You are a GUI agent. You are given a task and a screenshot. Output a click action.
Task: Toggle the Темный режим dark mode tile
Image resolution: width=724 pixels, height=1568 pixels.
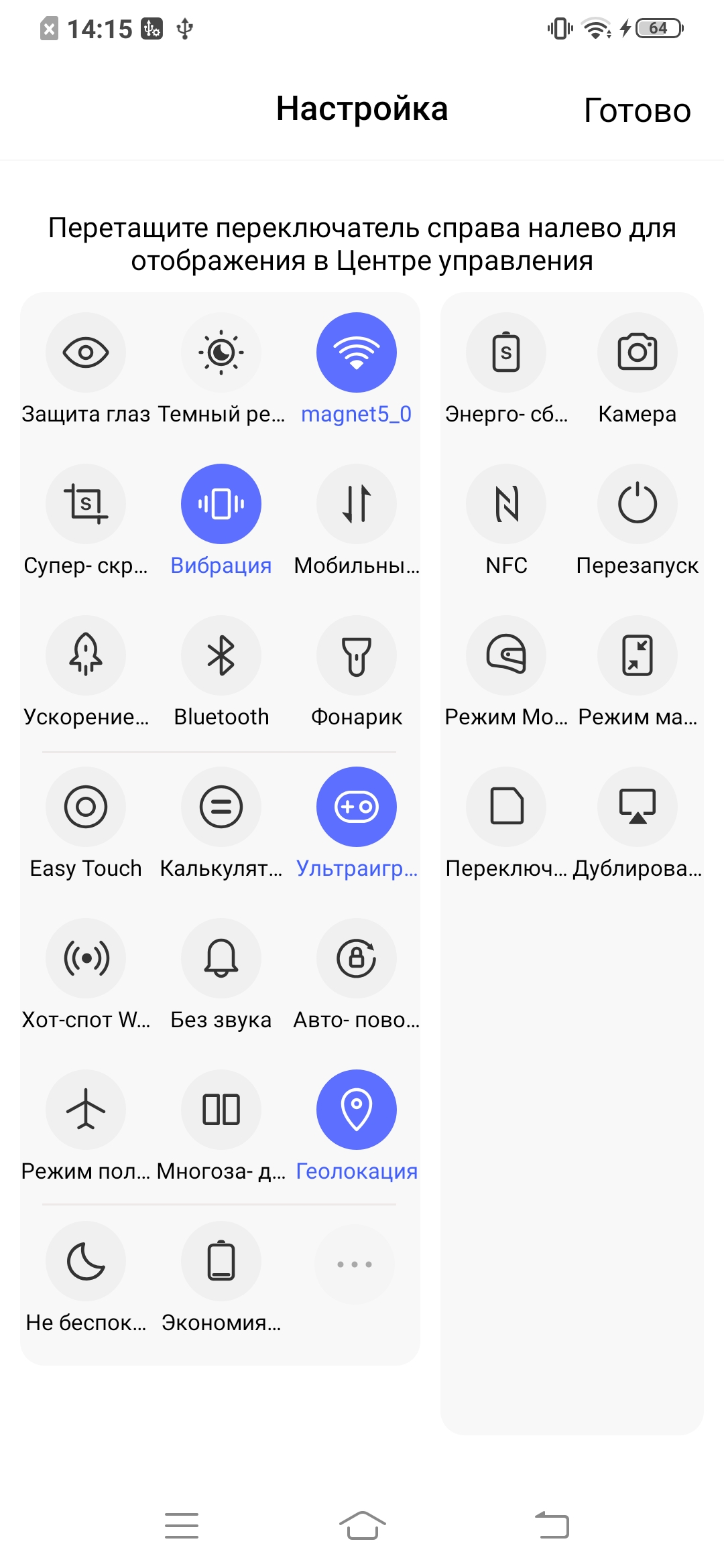click(x=221, y=352)
